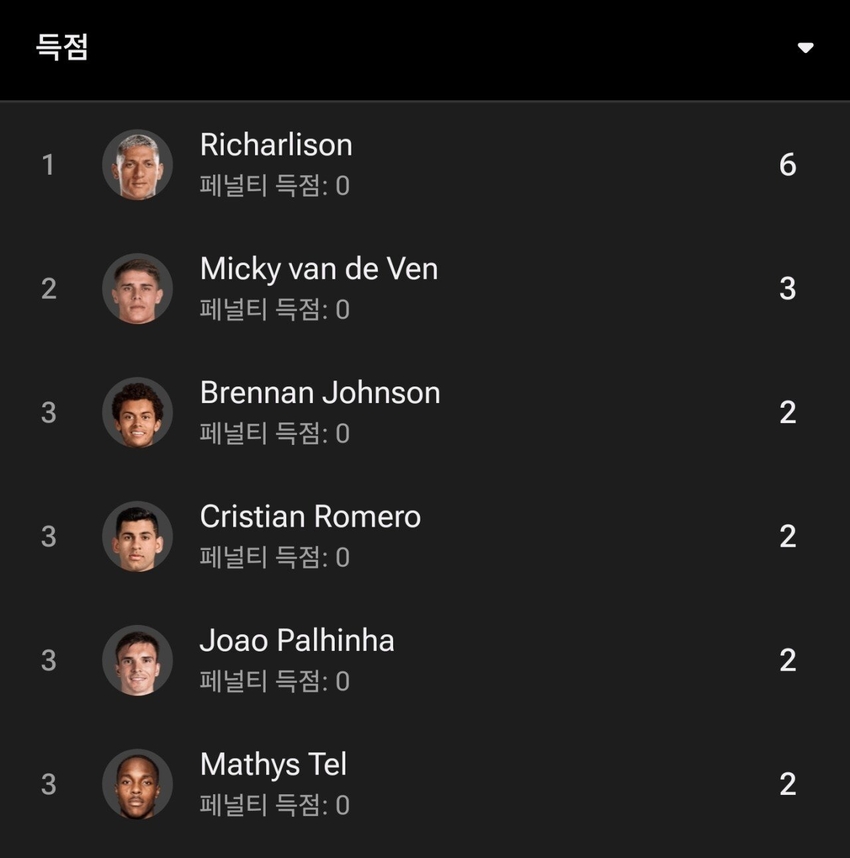Open the 득점 stat dropdown
The height and width of the screenshot is (858, 850).
(805, 48)
